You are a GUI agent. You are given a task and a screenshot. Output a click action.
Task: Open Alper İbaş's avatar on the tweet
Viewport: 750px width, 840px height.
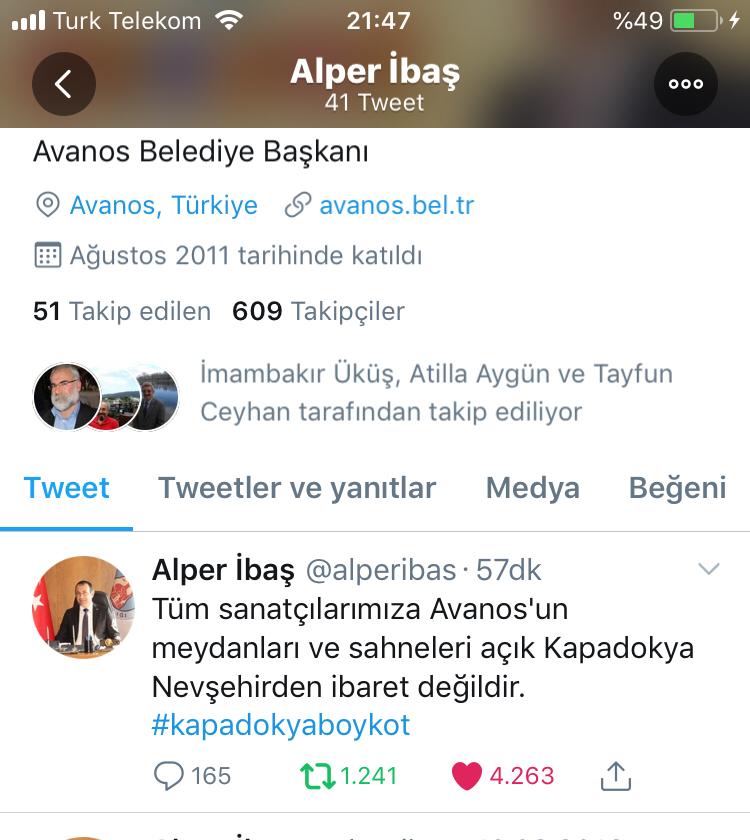click(x=83, y=607)
